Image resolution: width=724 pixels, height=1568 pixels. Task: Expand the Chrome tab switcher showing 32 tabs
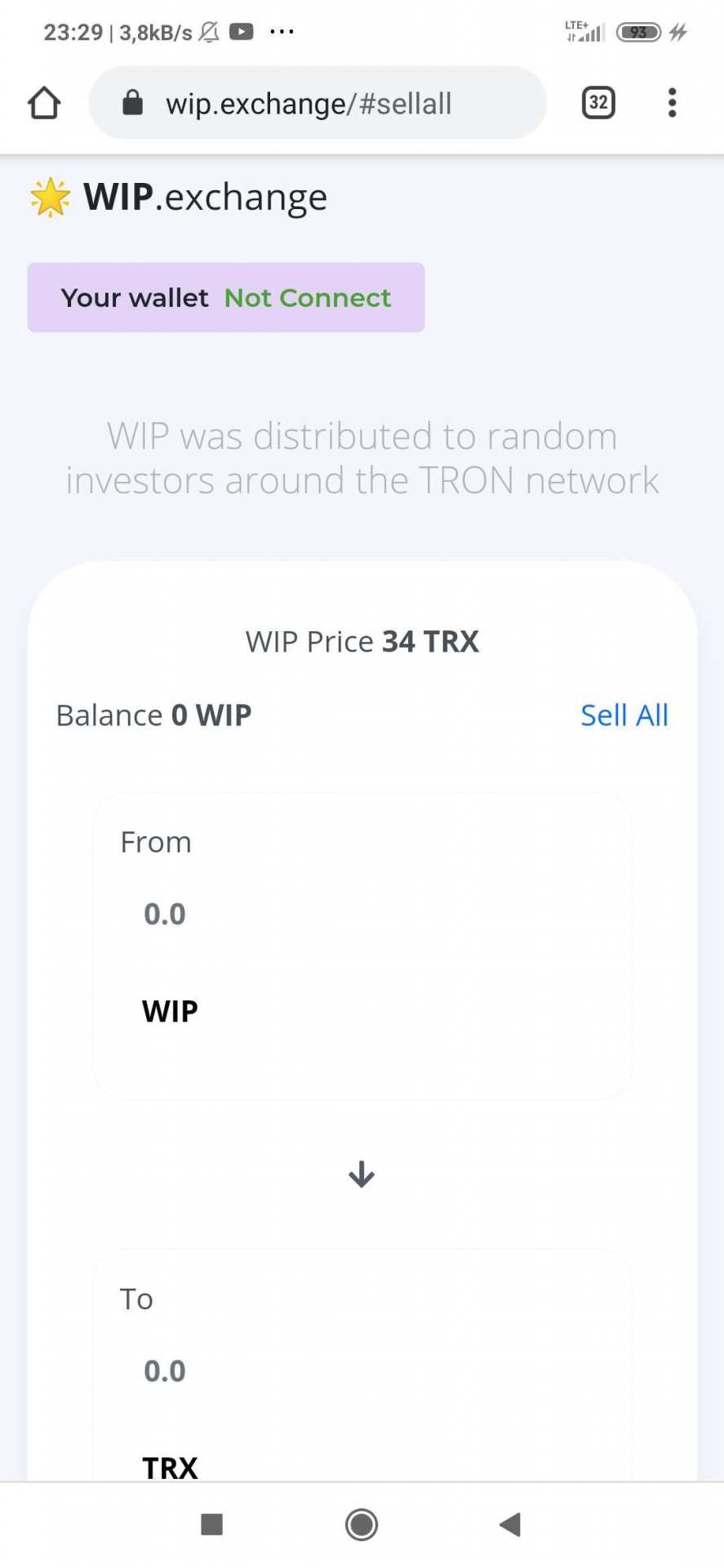(x=597, y=103)
